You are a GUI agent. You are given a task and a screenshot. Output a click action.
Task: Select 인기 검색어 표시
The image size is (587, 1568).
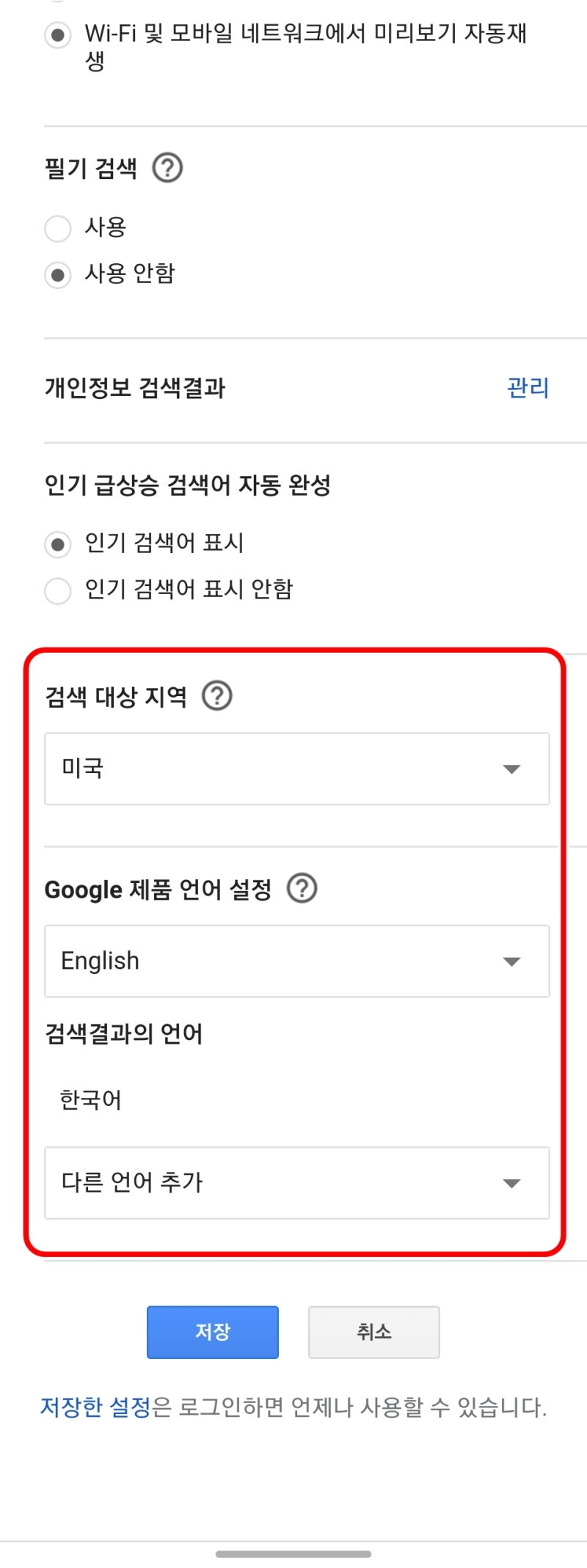pyautogui.click(x=57, y=543)
